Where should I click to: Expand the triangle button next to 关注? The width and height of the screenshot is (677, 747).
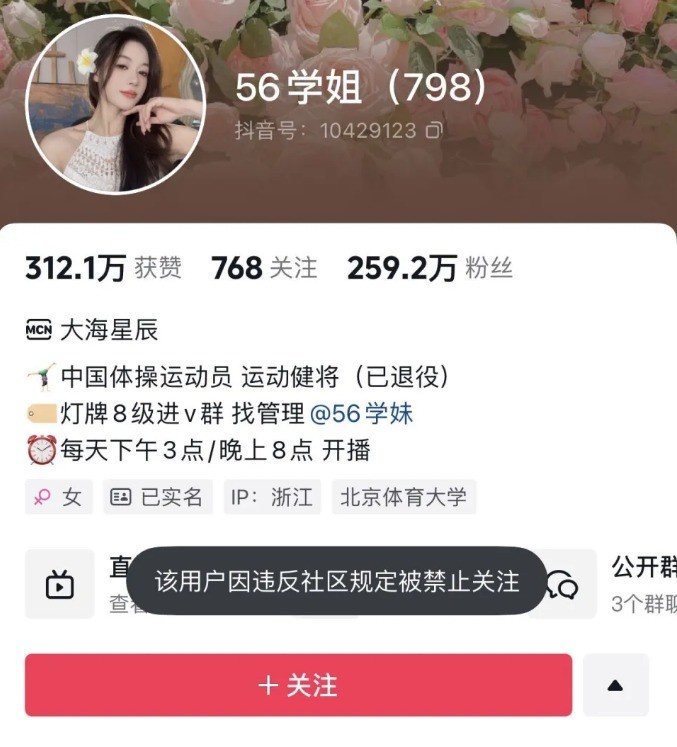(615, 685)
